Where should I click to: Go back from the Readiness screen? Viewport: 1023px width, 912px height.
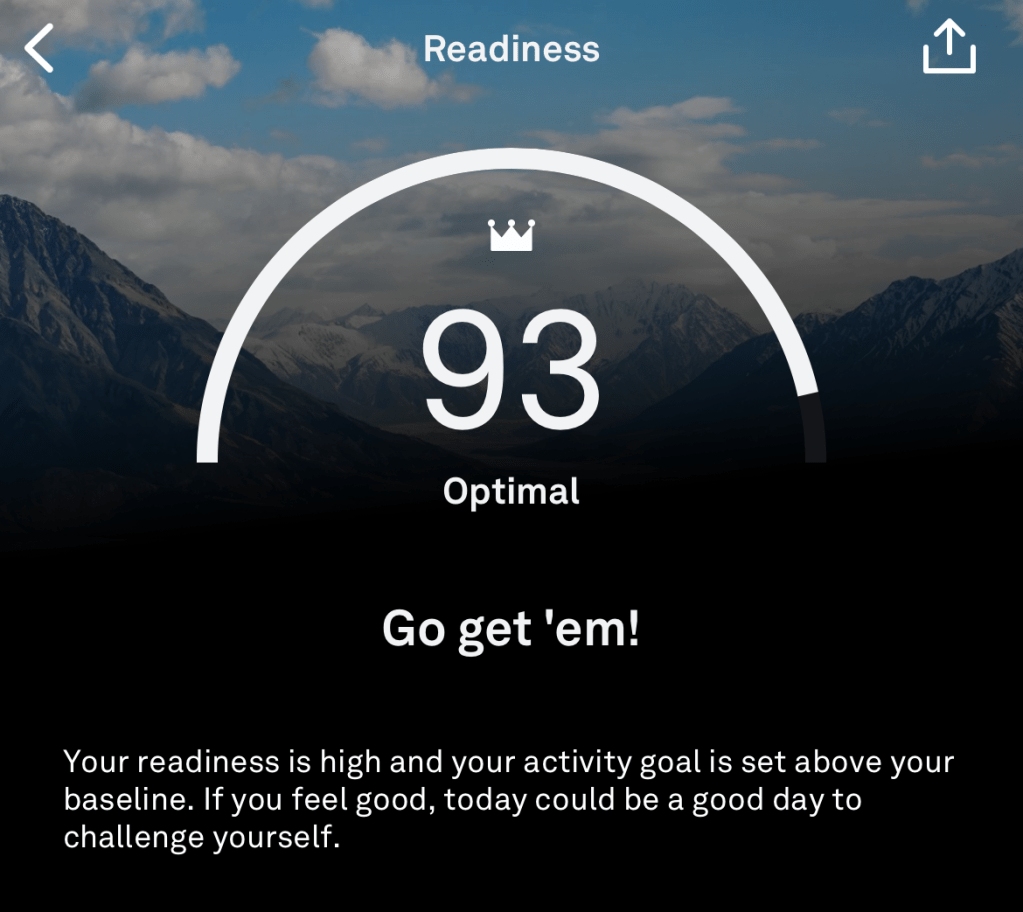(x=39, y=49)
